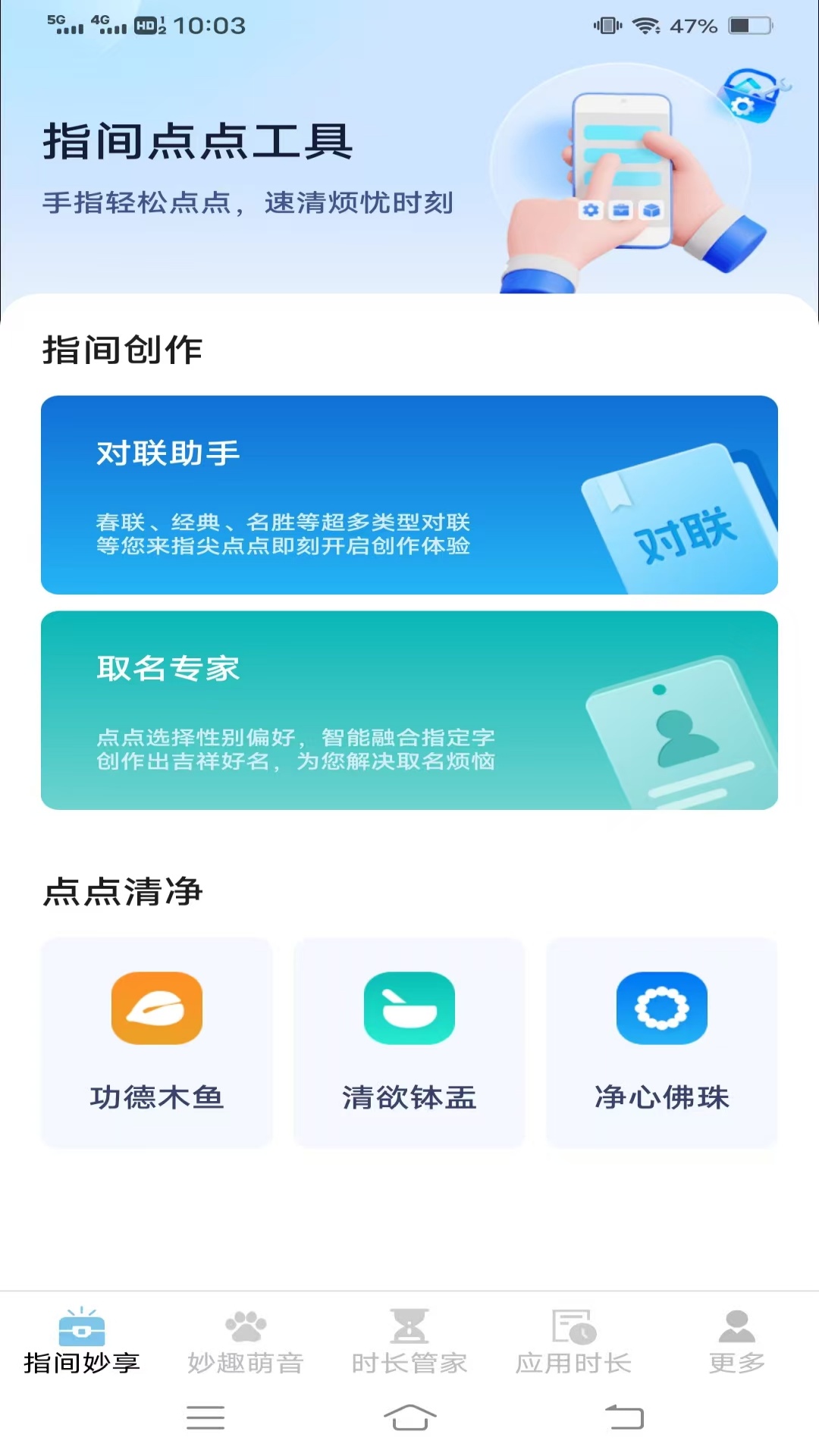Image resolution: width=819 pixels, height=1456 pixels.
Task: Select the 清欲钵盂 alms bowl icon
Action: click(409, 1009)
